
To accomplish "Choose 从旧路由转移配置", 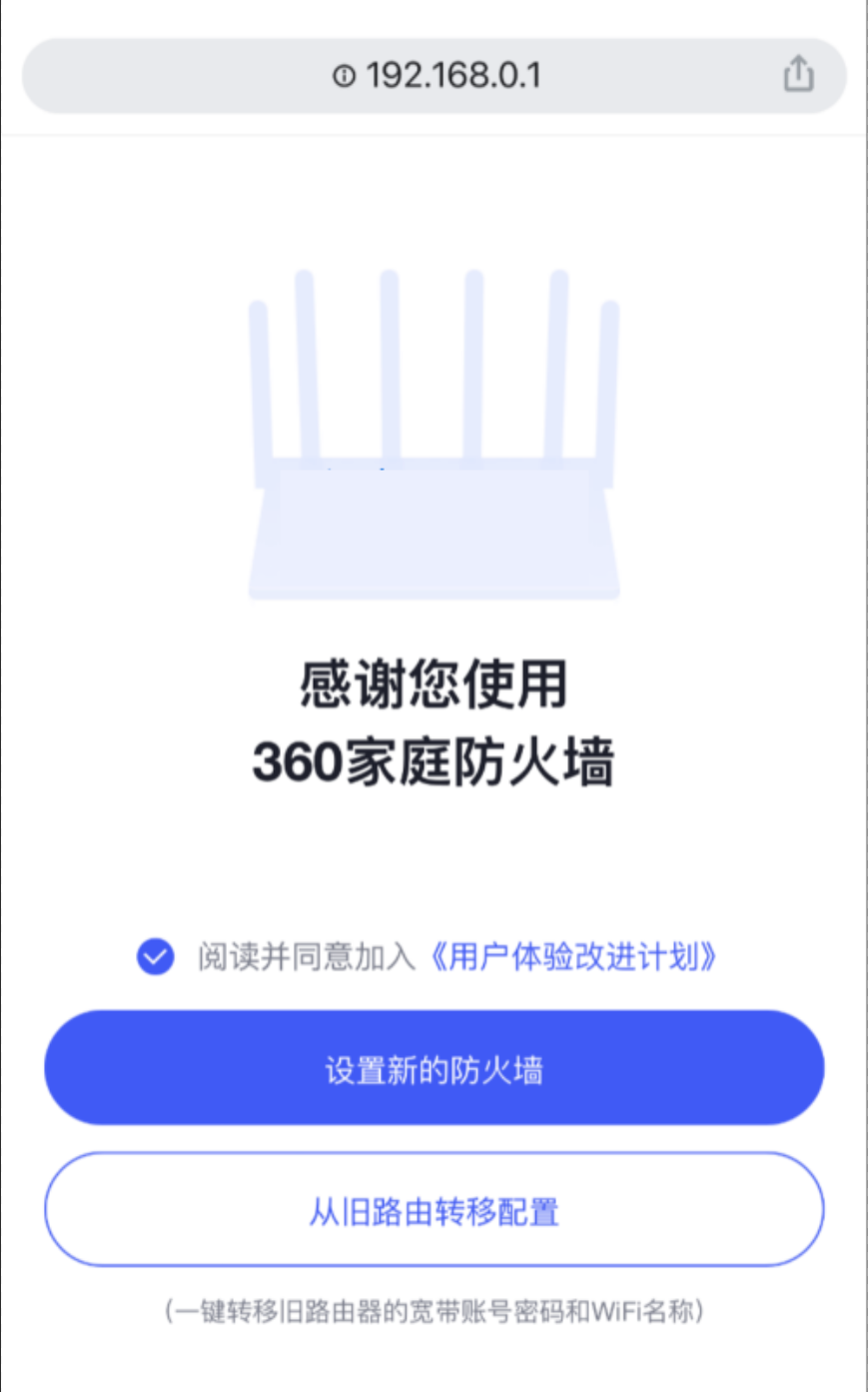I will 434,1210.
